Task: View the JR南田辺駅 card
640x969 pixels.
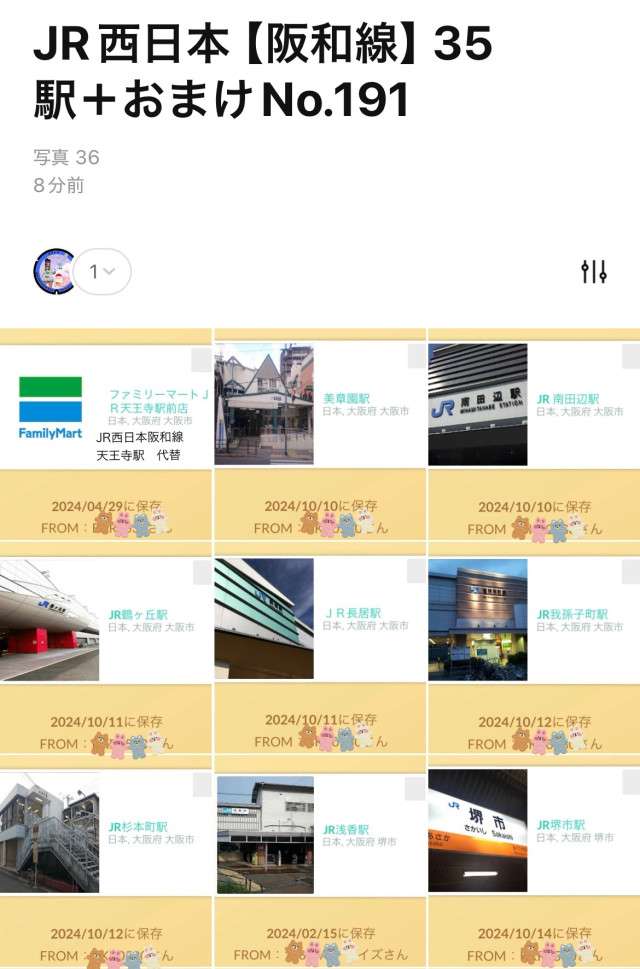Action: 533,405
